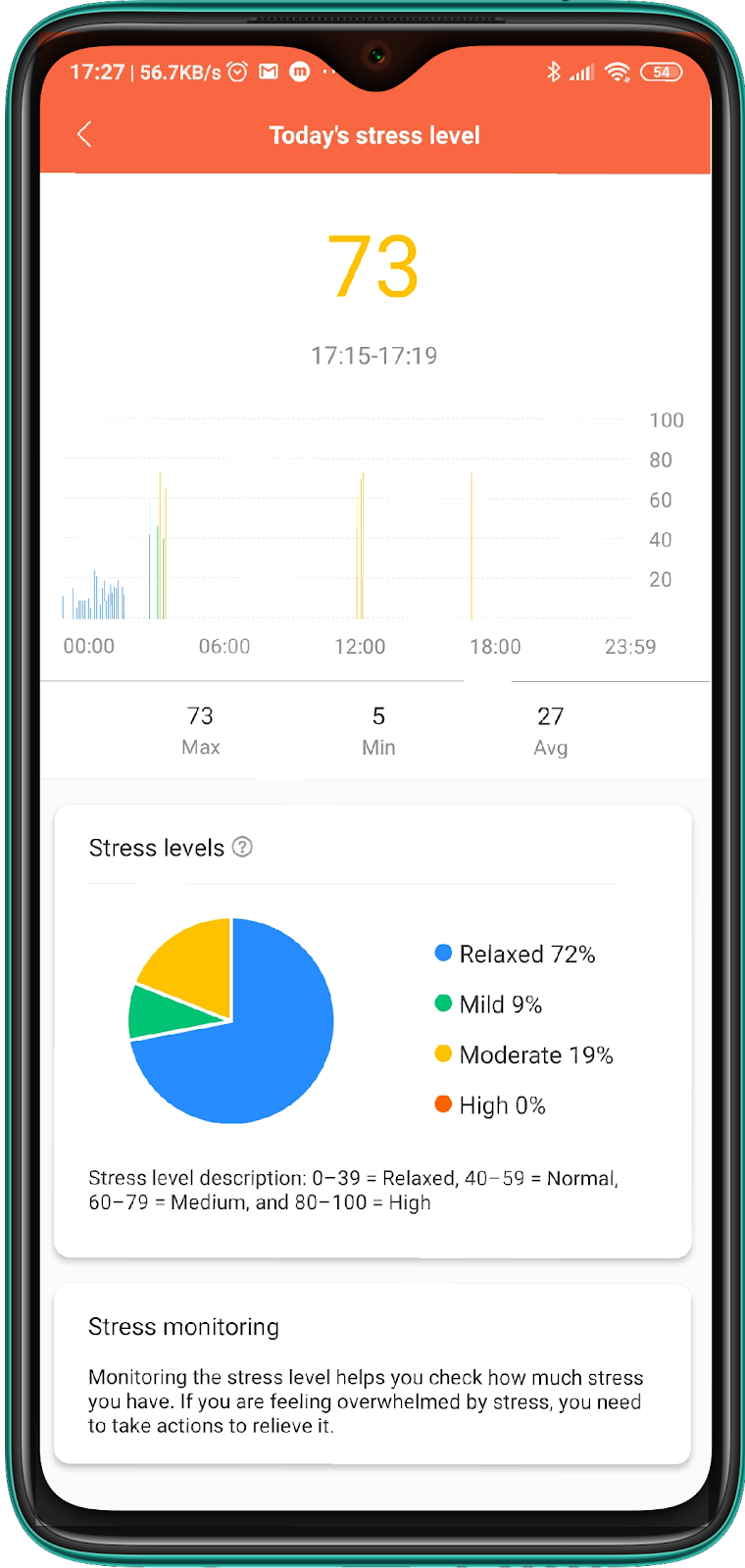The height and width of the screenshot is (1568, 745).
Task: Open the Stress levels help icon
Action: 242,847
